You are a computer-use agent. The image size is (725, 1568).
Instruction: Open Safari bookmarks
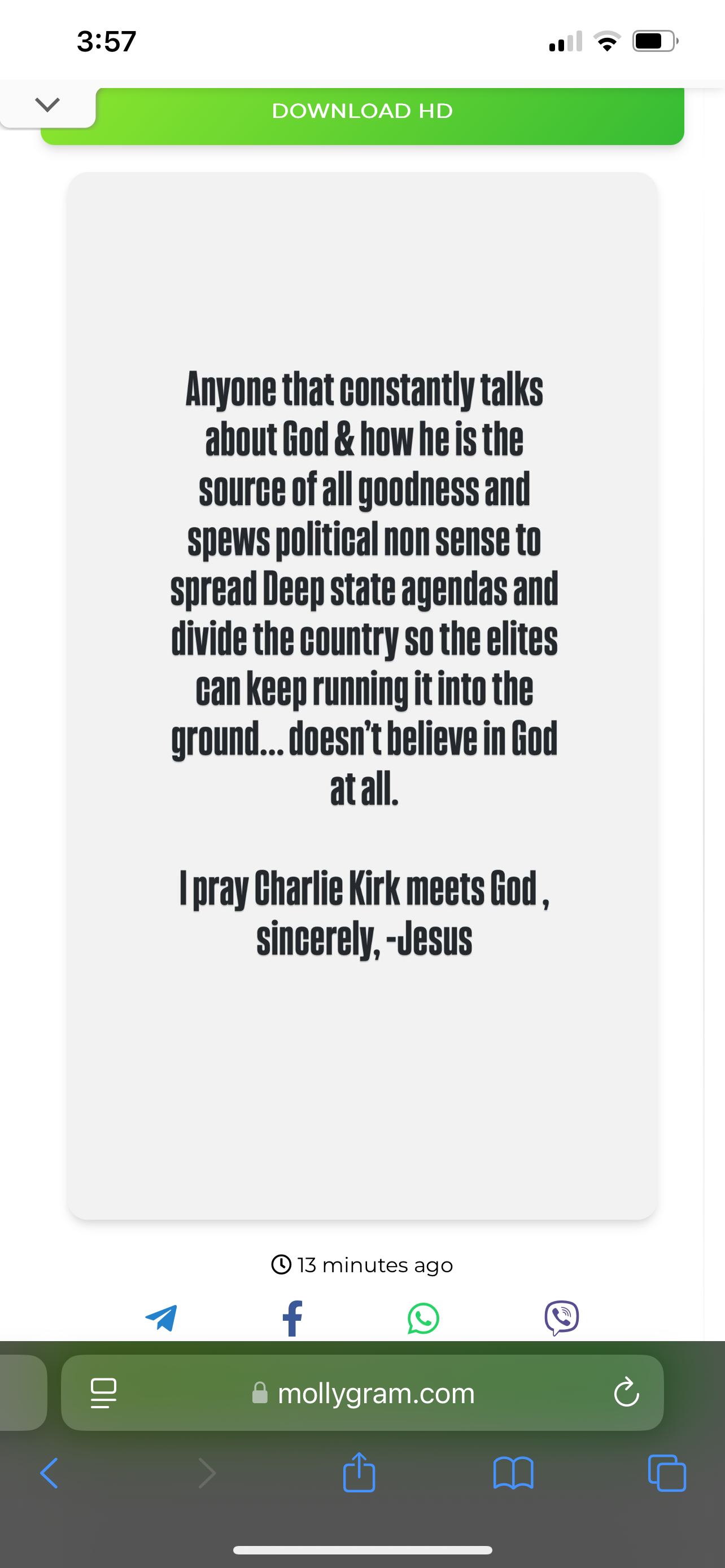513,1474
